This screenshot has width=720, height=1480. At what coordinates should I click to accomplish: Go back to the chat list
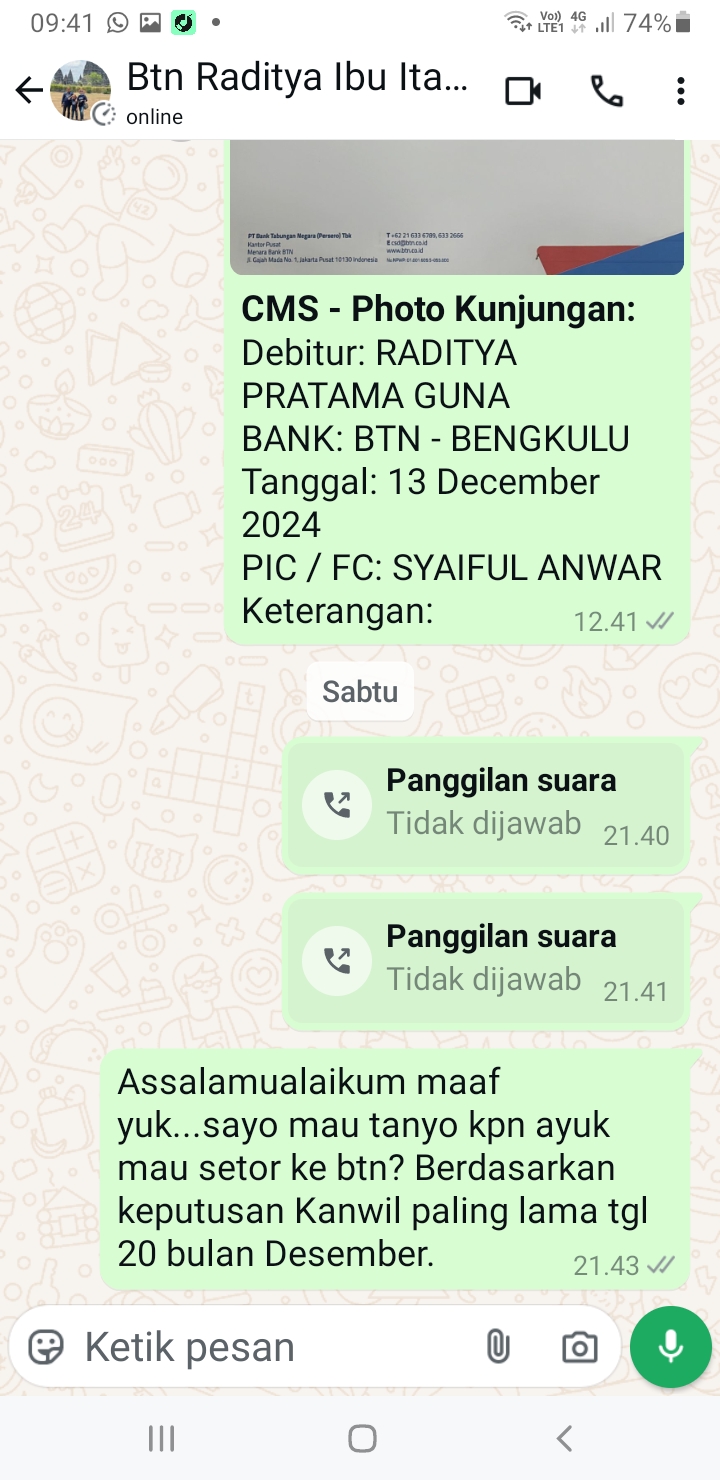click(28, 91)
